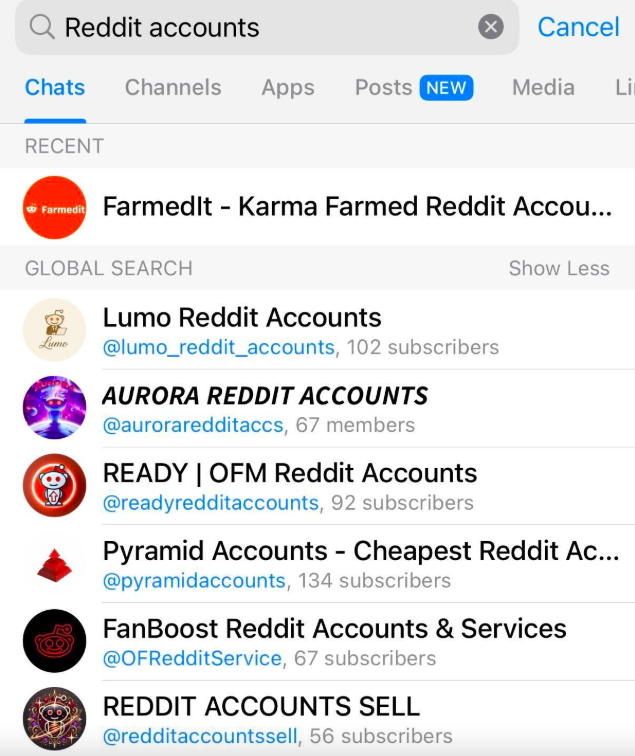Switch to the Chats tab
The height and width of the screenshot is (756, 635).
55,87
